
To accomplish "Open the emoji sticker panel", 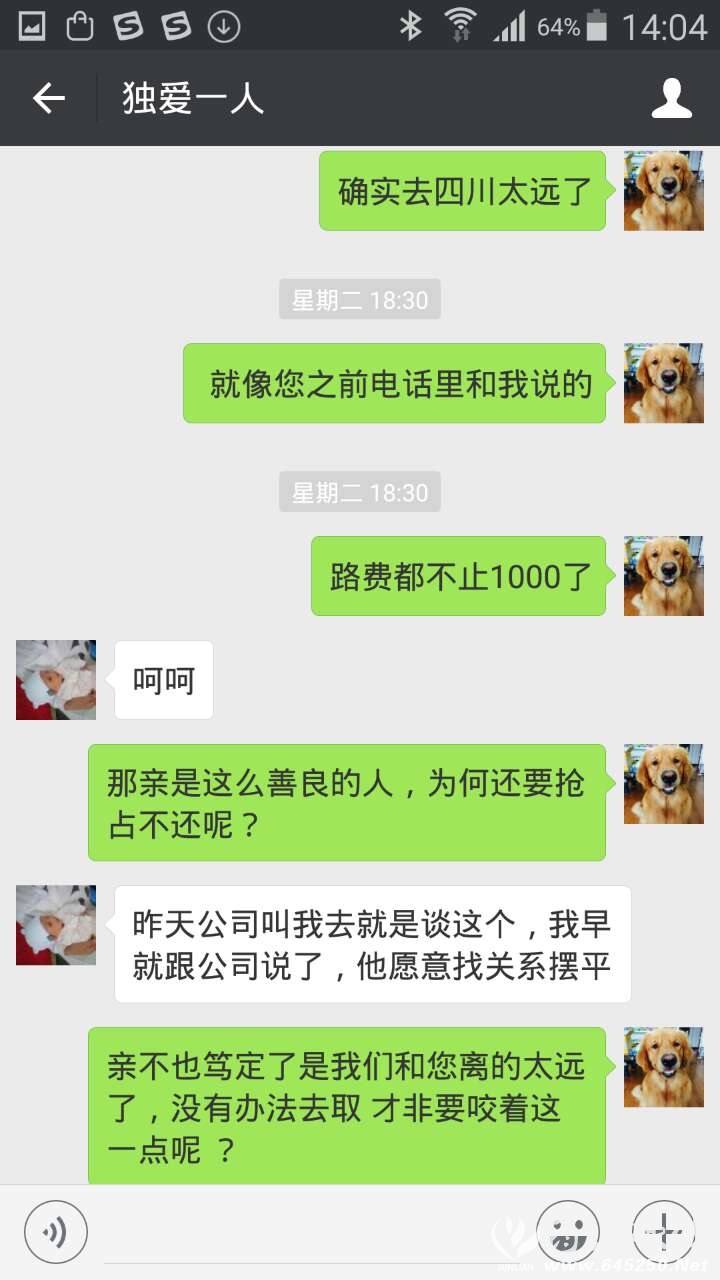I will [x=568, y=1231].
